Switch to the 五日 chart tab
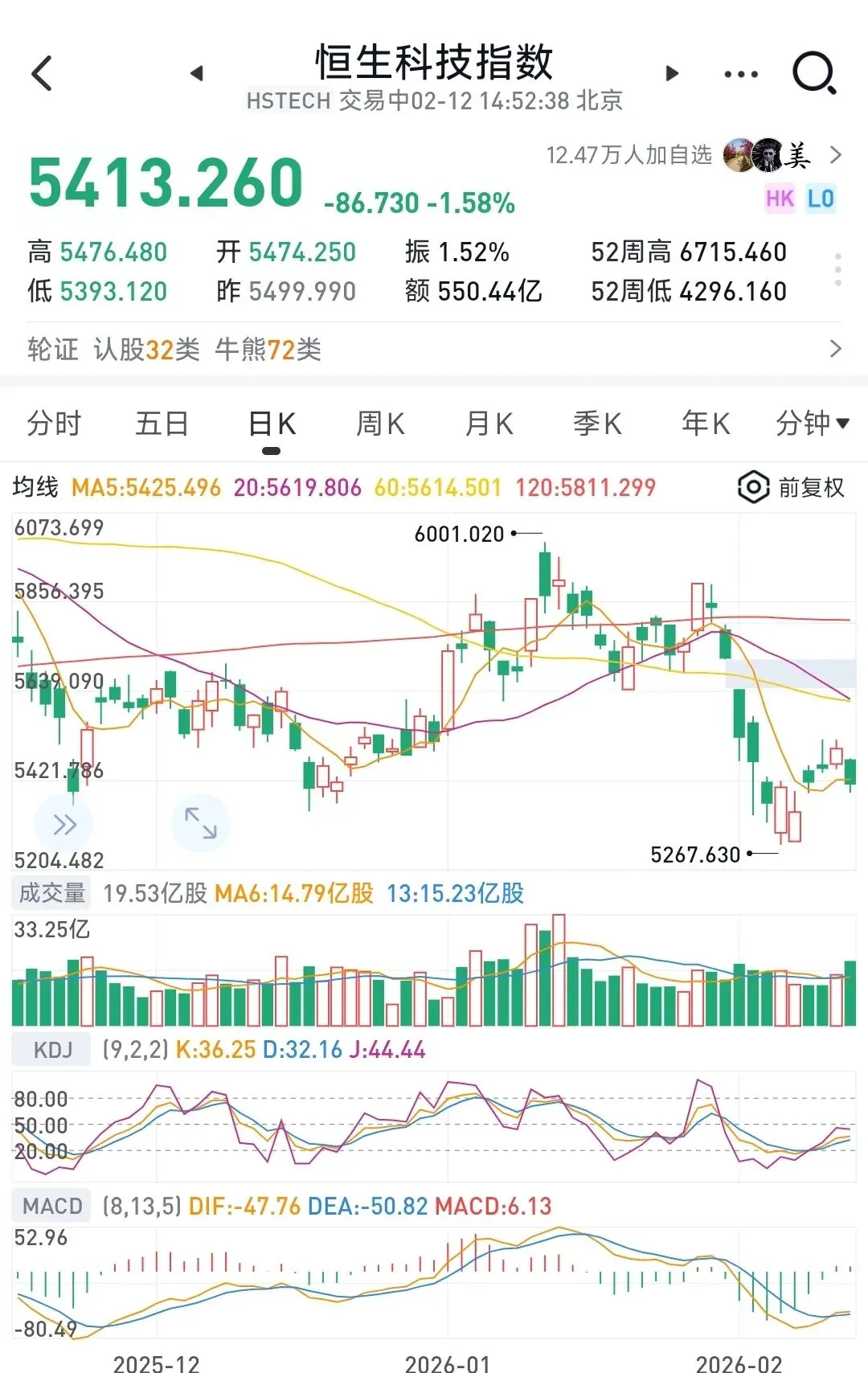 click(x=162, y=424)
